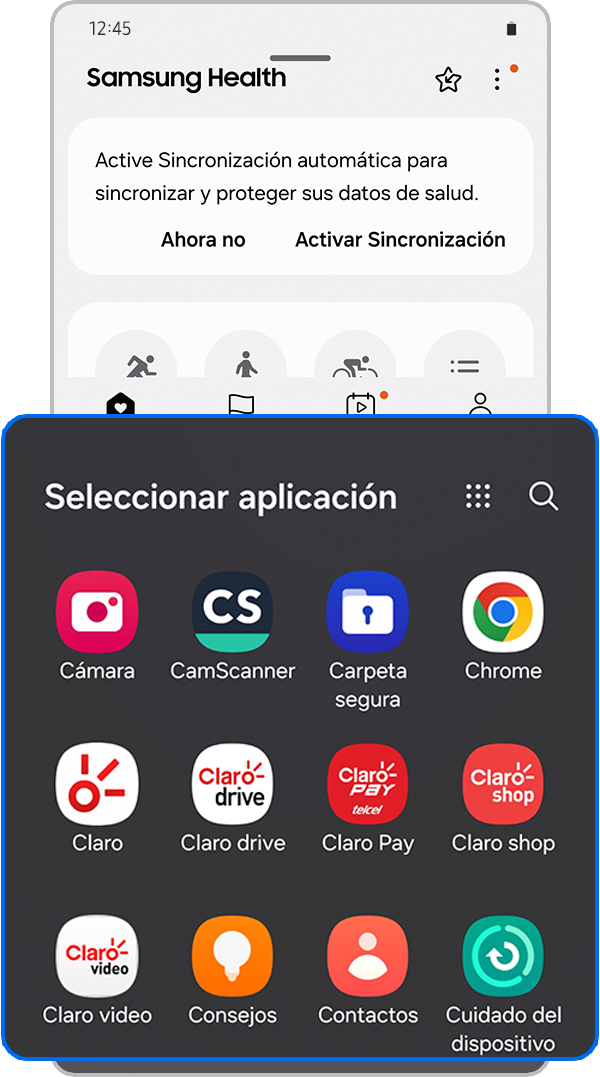Select the Claro app
600x1077 pixels.
(97, 785)
